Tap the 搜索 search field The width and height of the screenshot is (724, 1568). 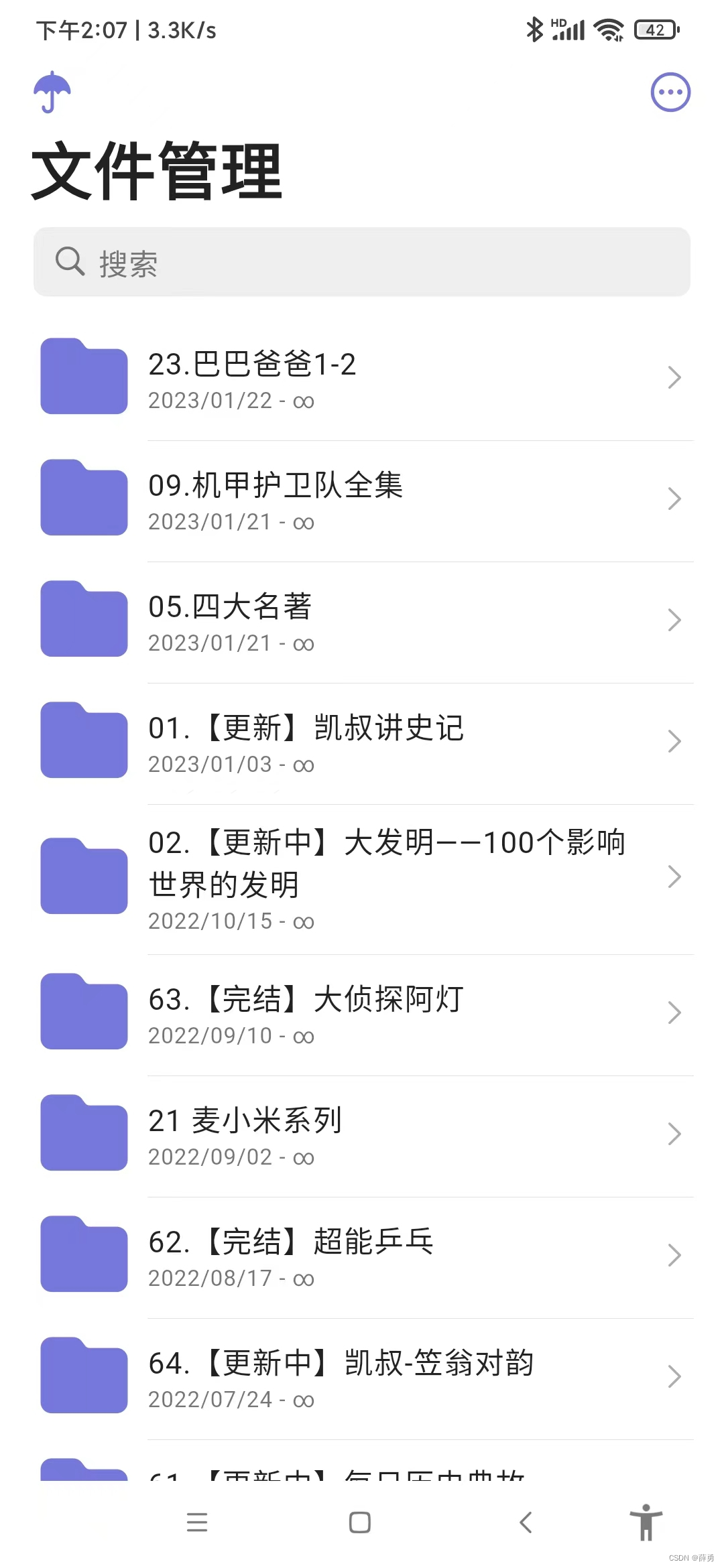(362, 262)
